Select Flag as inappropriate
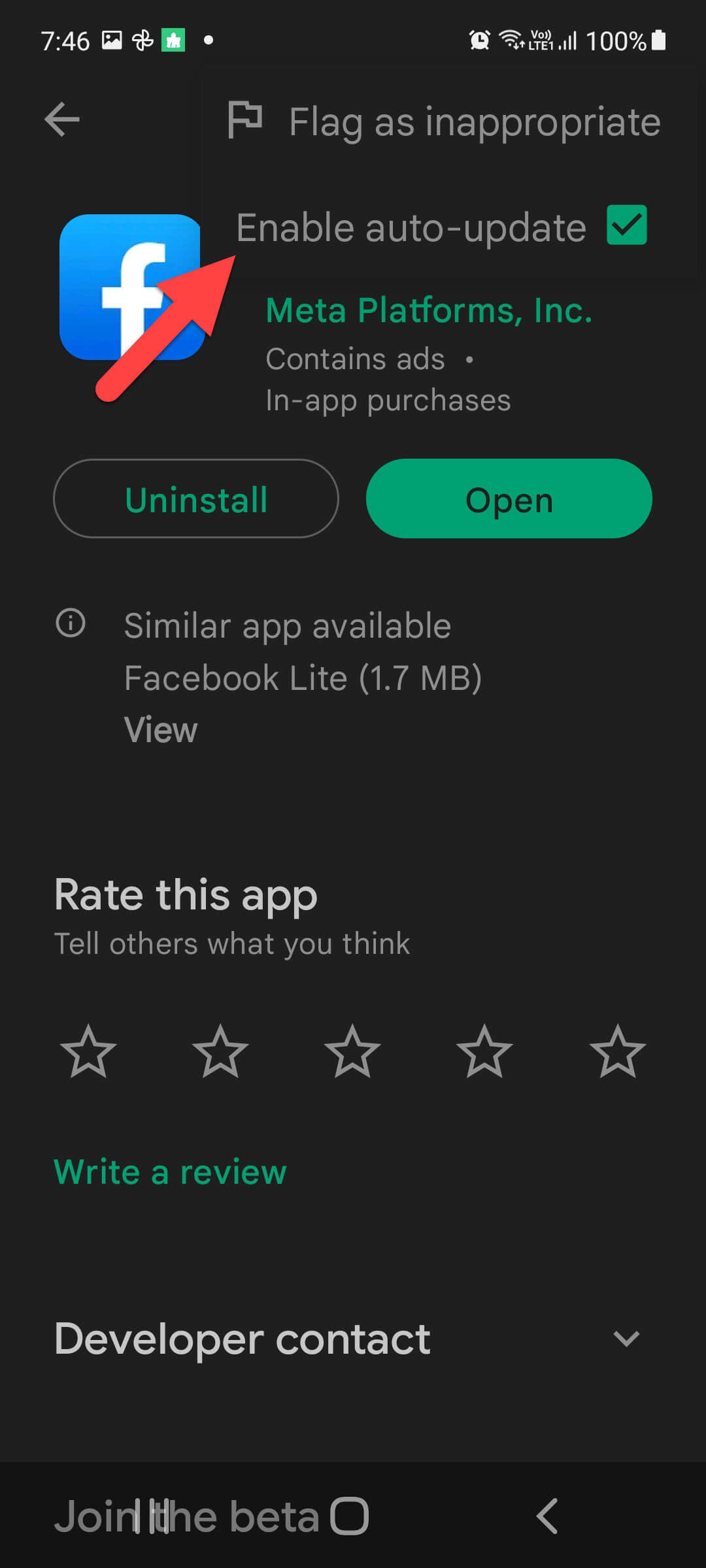Viewport: 706px width, 1568px height. [x=445, y=122]
